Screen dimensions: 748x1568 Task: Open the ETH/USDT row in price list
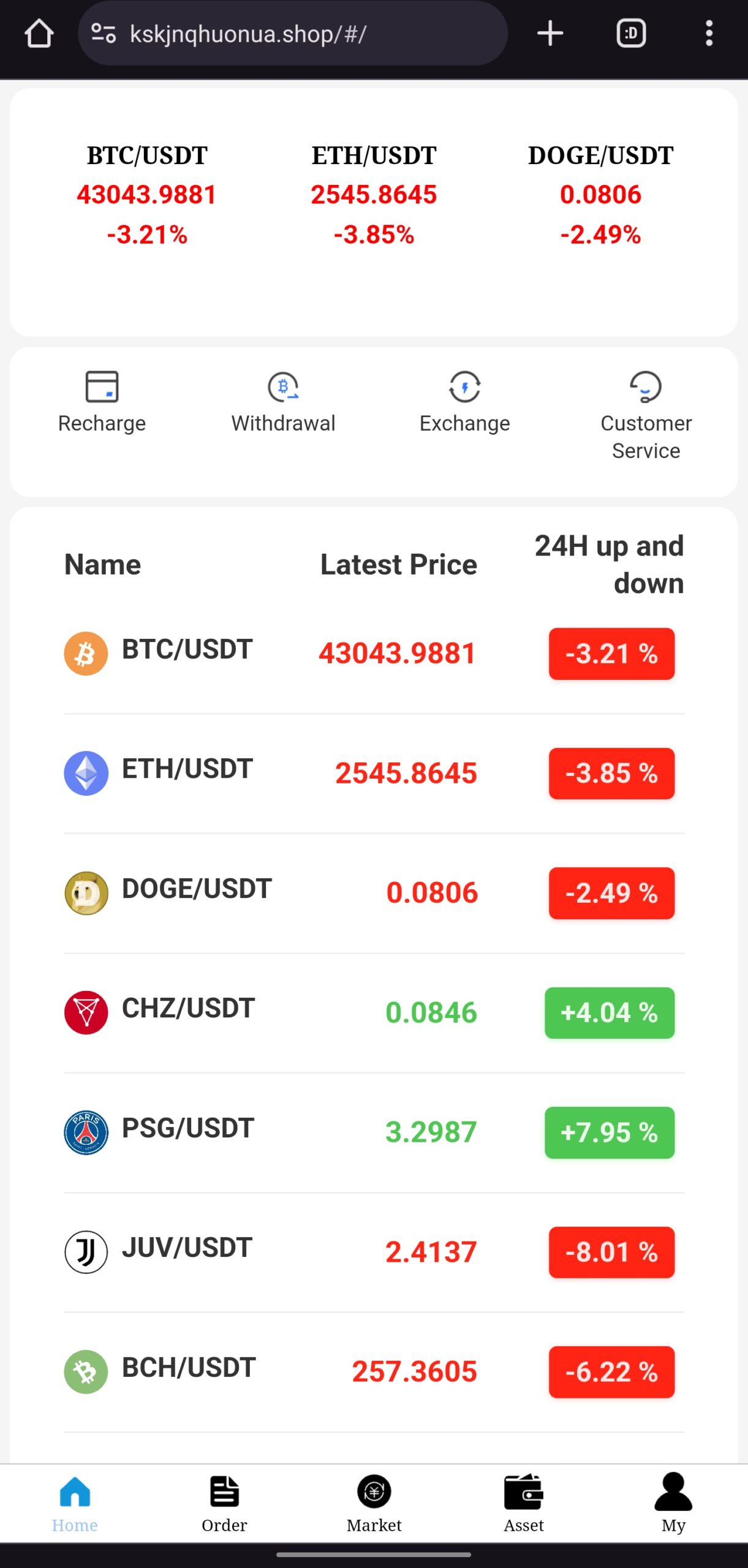click(374, 773)
